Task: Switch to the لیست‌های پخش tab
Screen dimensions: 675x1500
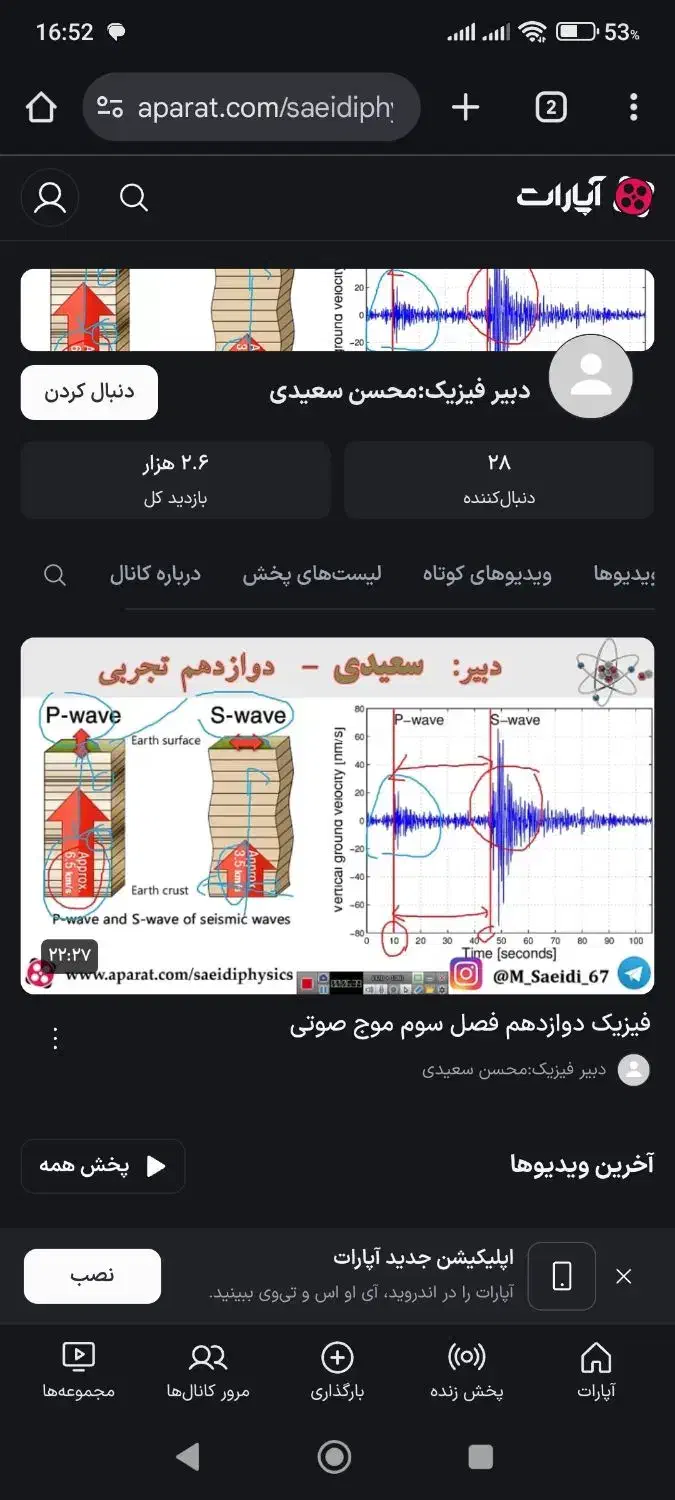Action: click(x=311, y=574)
